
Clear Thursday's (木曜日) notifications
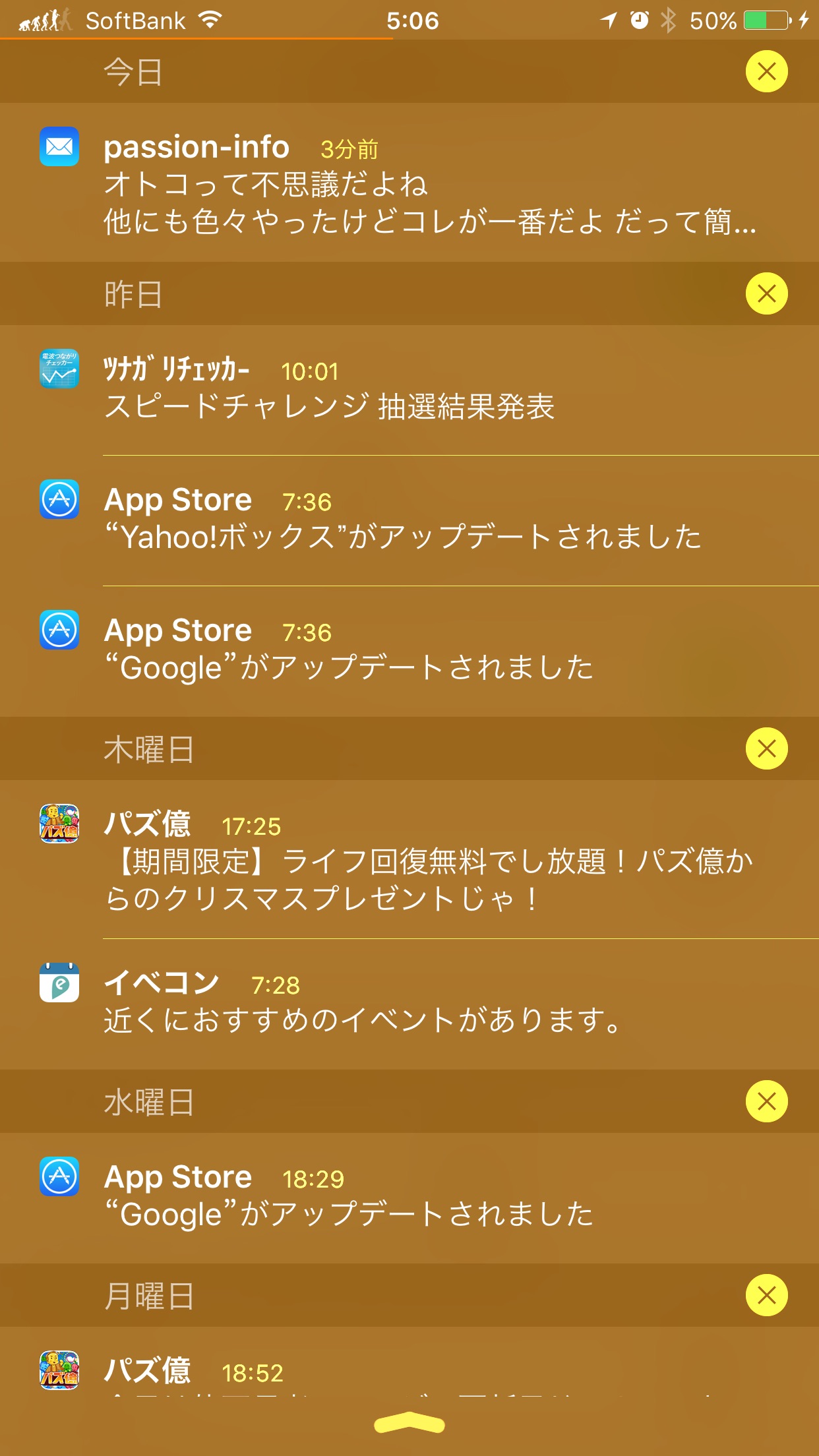point(766,748)
